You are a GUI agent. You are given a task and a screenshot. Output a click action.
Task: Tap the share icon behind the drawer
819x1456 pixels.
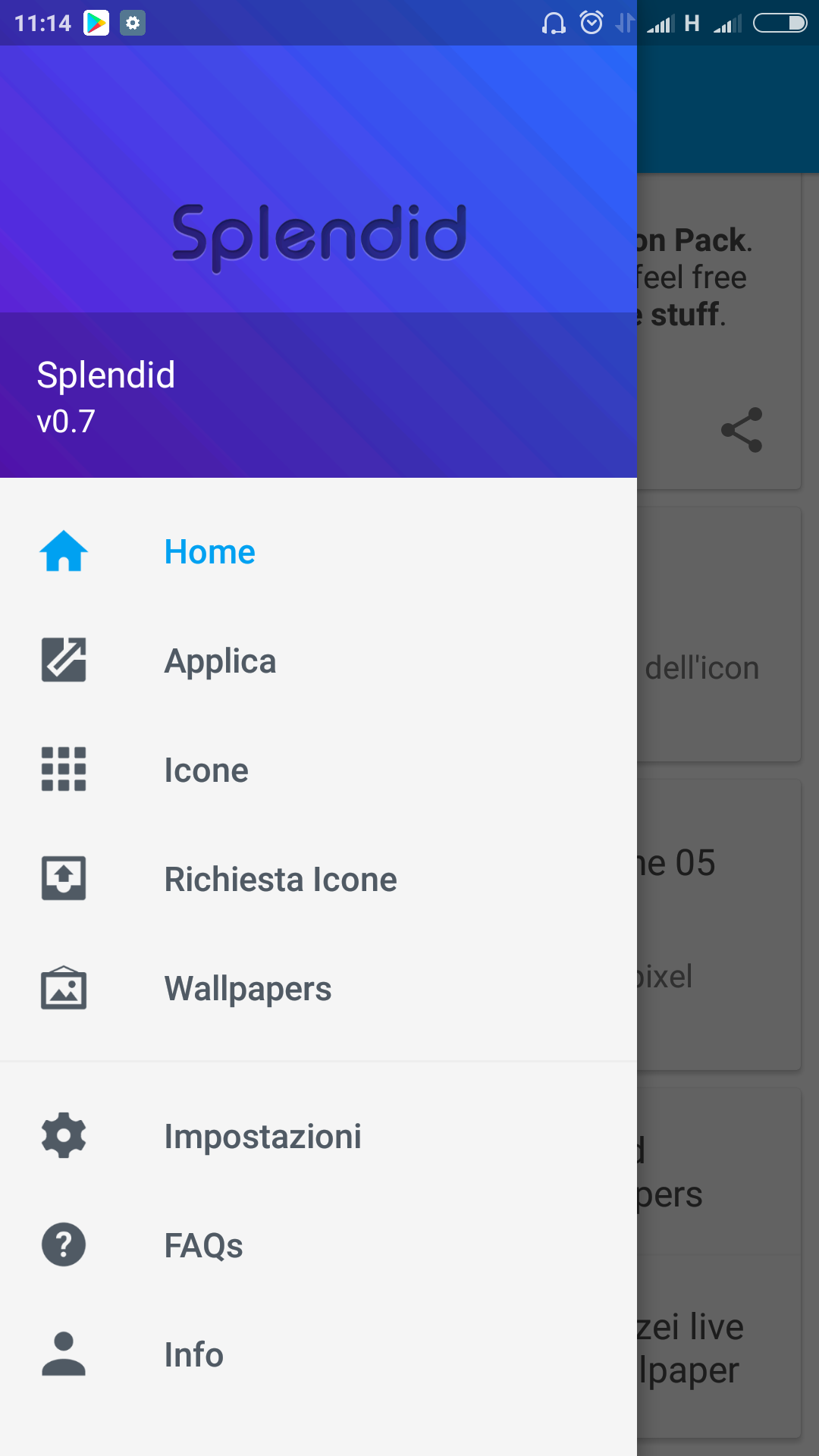coord(742,430)
